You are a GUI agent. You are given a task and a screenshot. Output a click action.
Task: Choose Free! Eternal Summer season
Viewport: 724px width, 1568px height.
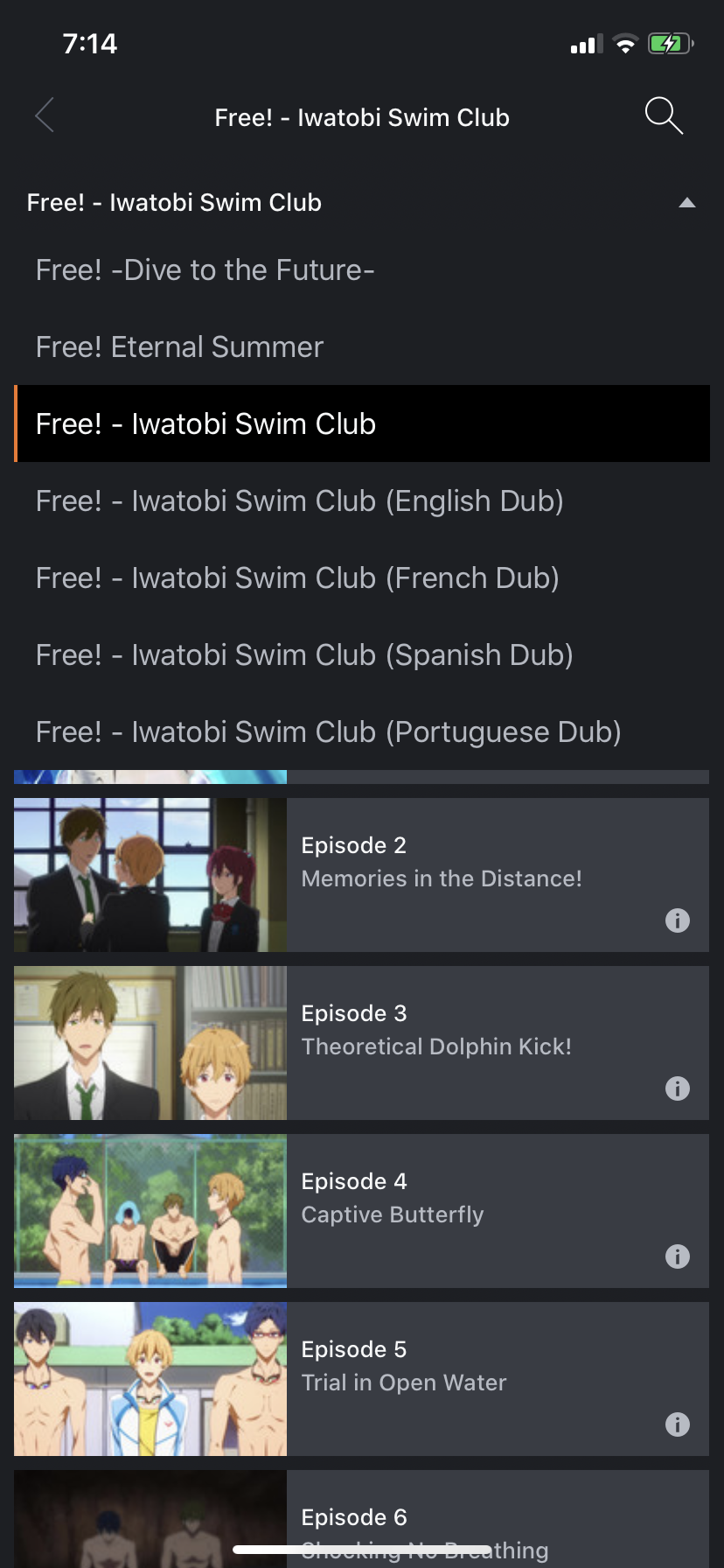coord(179,347)
